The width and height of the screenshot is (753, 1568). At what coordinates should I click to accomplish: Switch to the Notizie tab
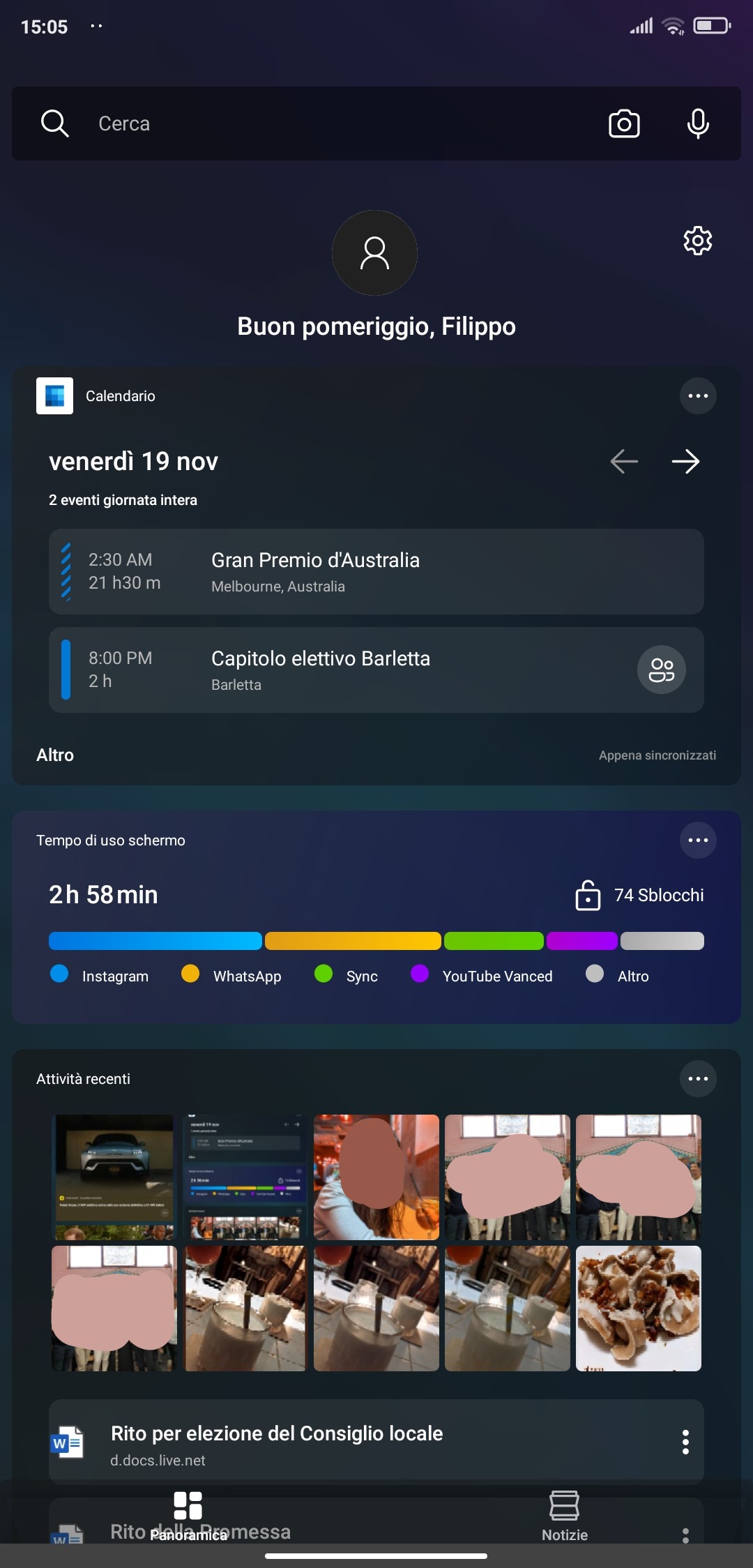(x=565, y=1516)
